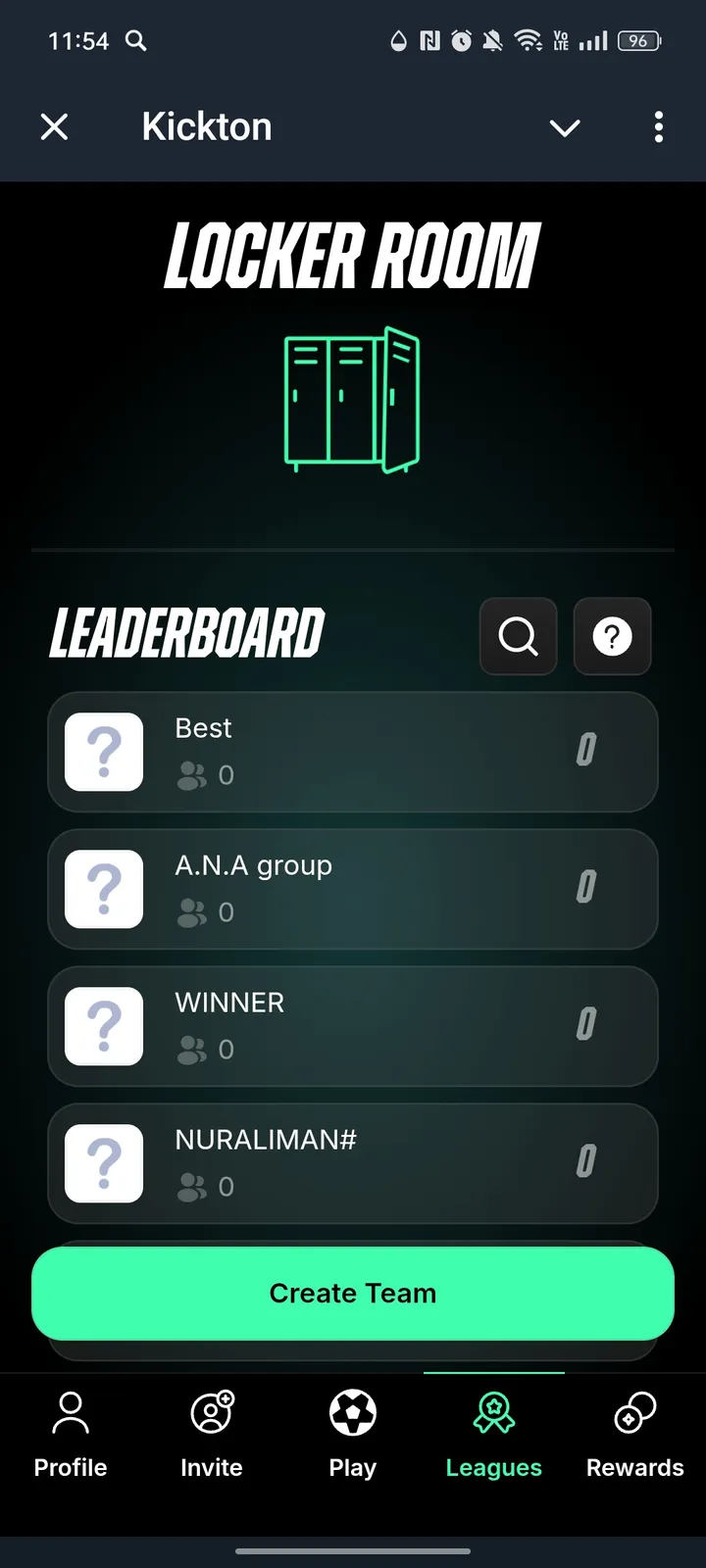Switch to the Profile tab

[x=71, y=1434]
